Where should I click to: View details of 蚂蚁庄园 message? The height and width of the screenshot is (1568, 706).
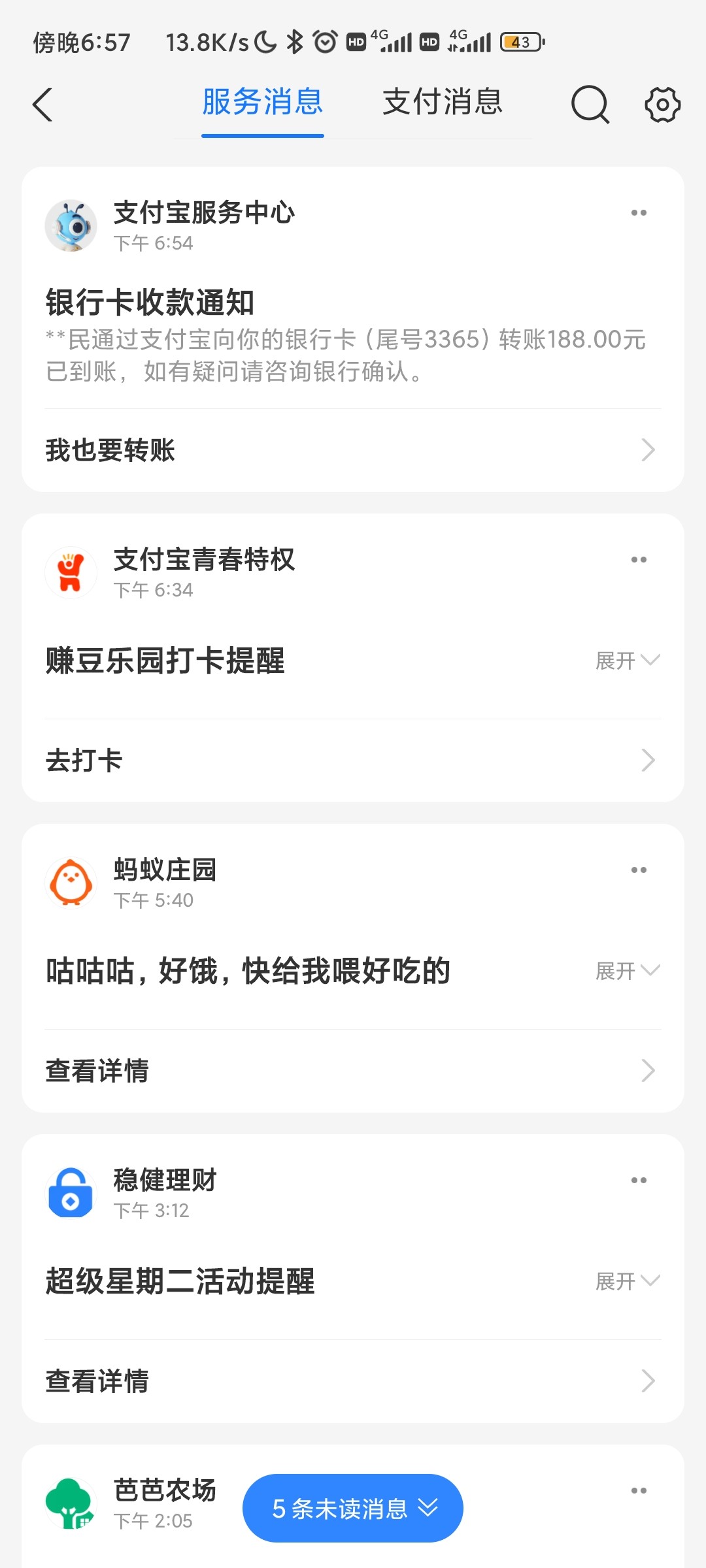pos(353,1071)
